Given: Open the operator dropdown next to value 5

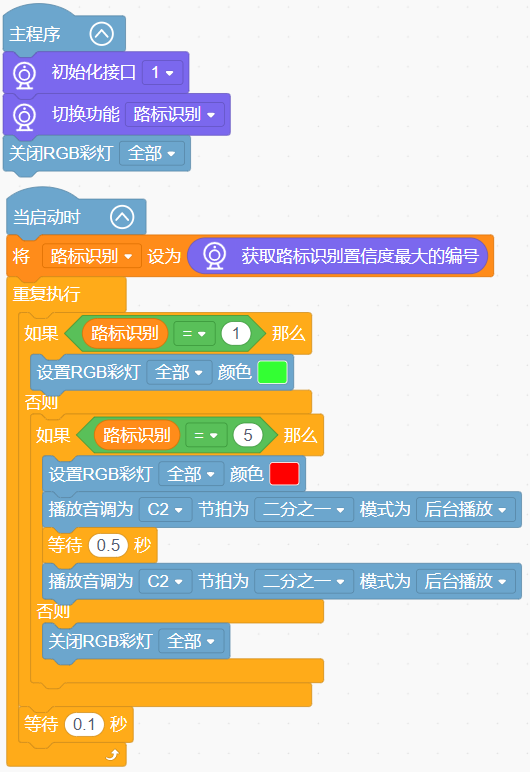Looking at the screenshot, I should pyautogui.click(x=206, y=435).
